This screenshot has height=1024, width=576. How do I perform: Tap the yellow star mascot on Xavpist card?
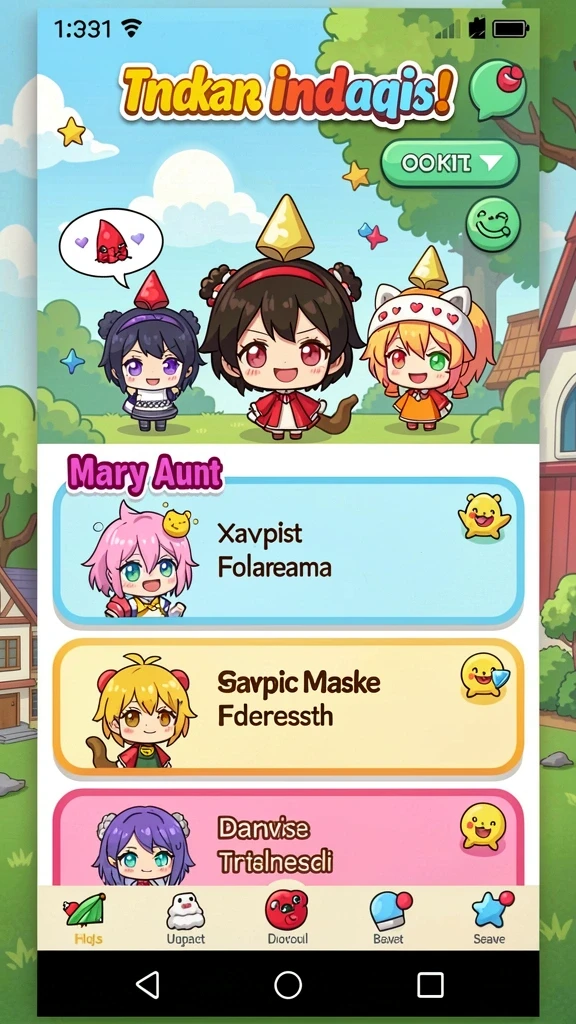coord(484,517)
